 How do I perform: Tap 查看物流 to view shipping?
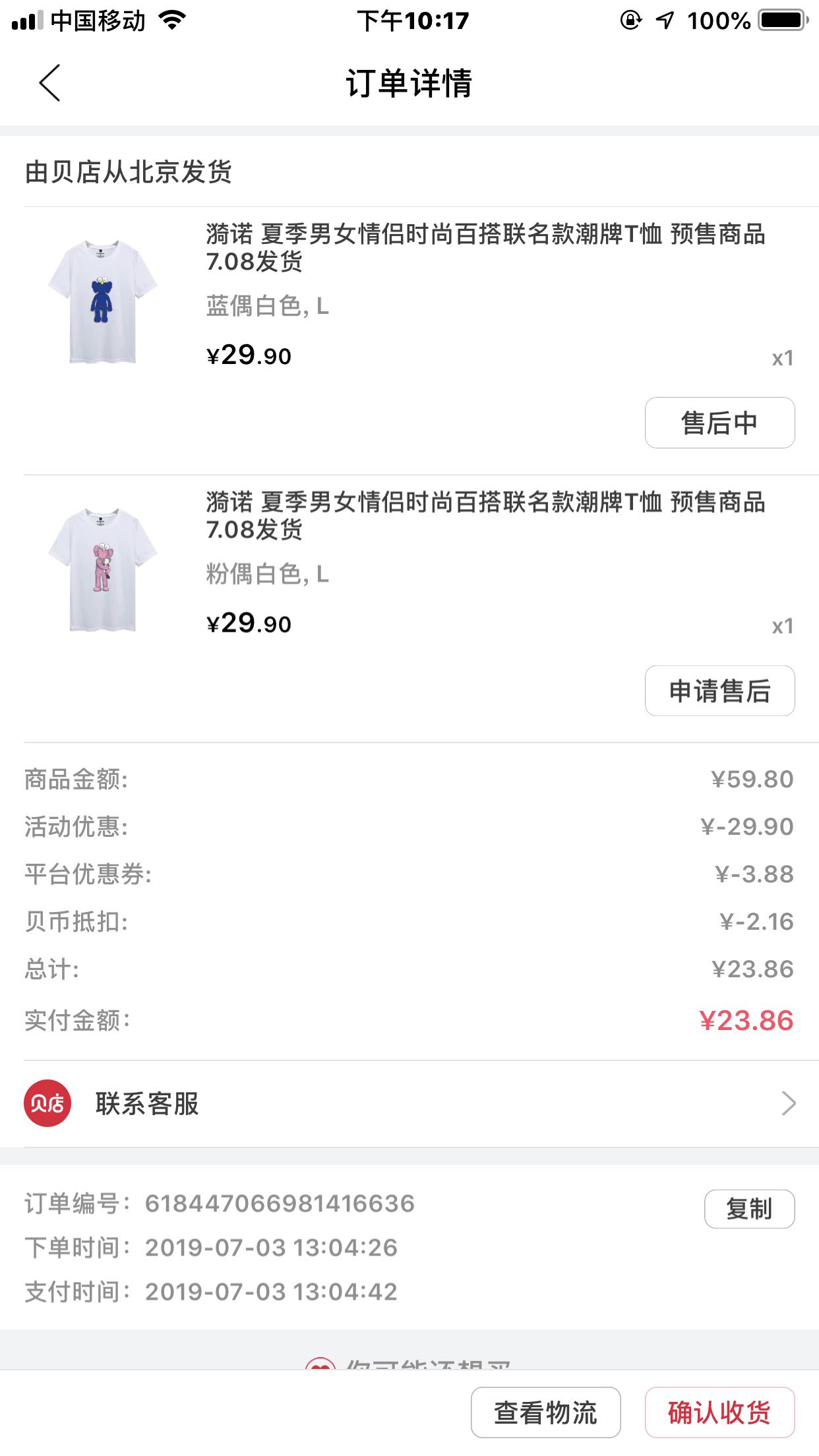point(546,1412)
